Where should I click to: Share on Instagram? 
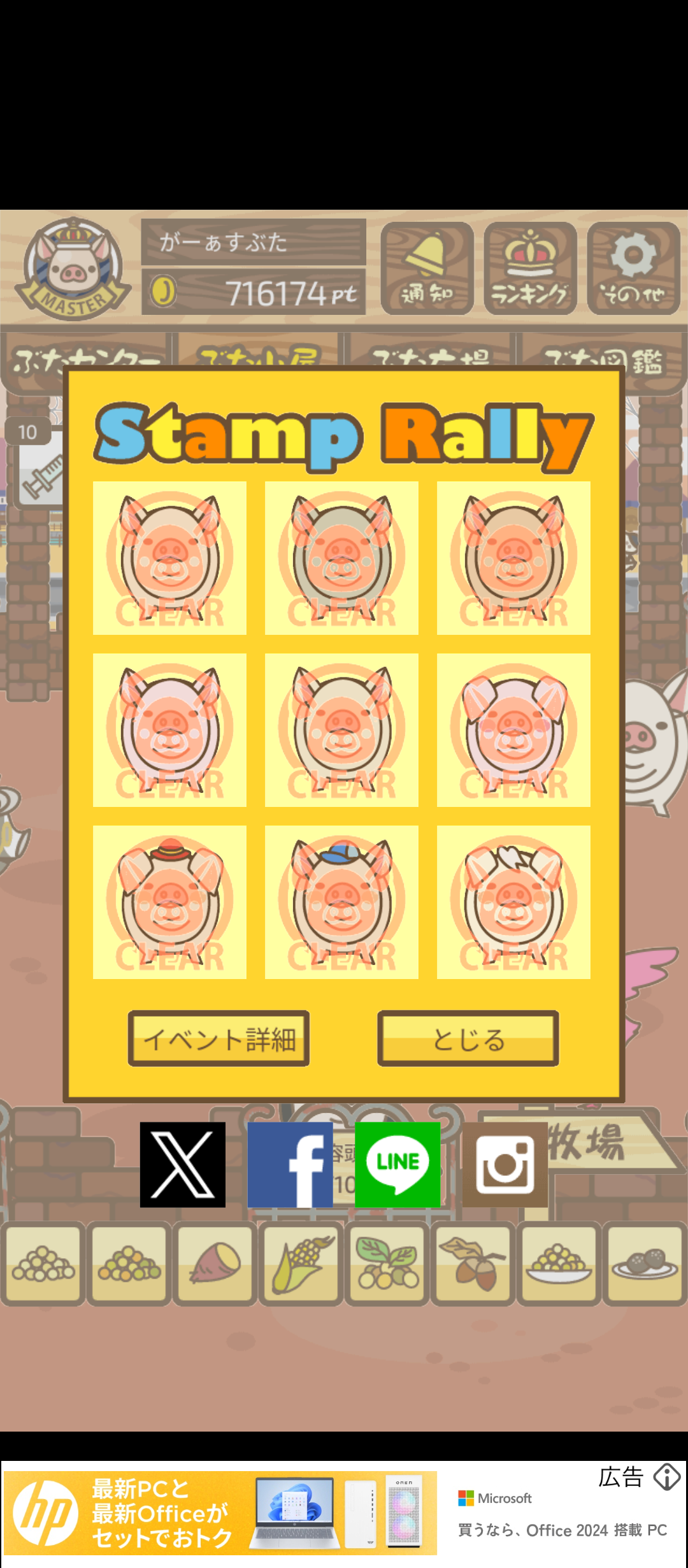click(505, 1165)
